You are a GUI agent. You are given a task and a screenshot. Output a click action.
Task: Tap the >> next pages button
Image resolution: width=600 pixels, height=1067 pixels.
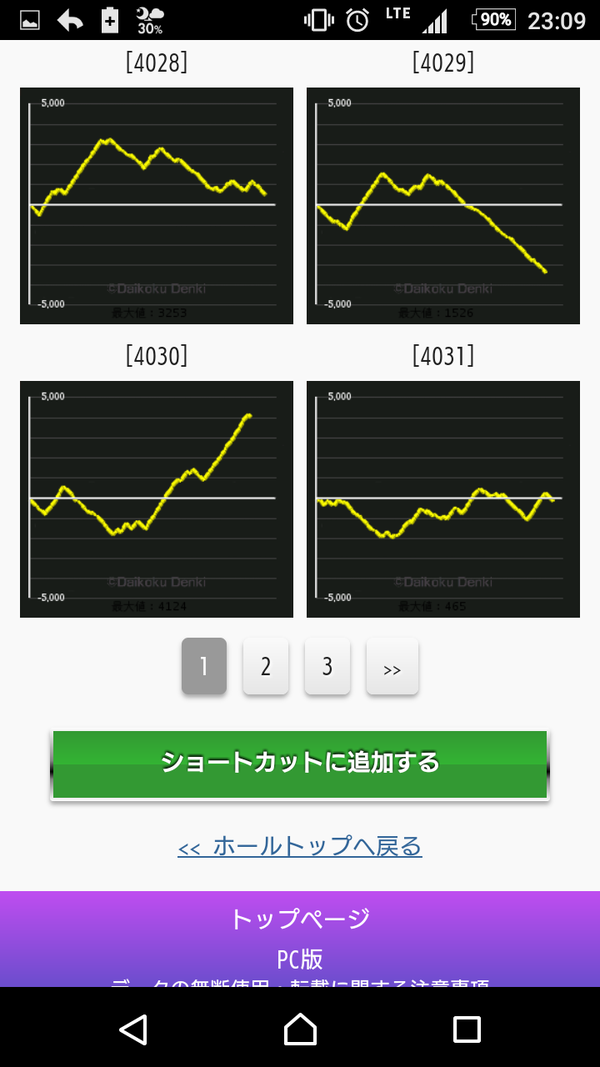tap(392, 666)
